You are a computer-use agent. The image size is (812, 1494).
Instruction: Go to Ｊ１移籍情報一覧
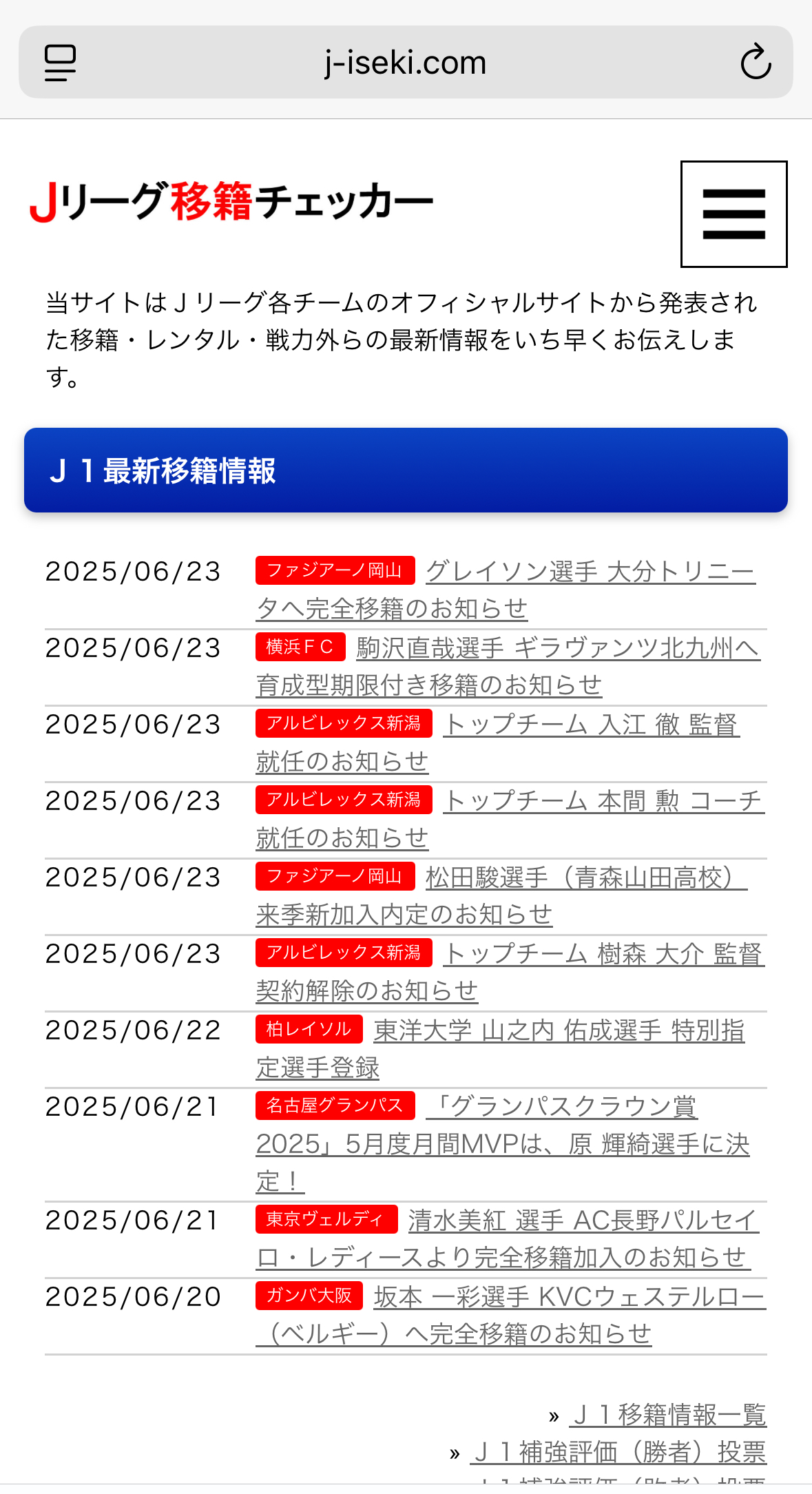tap(668, 1415)
